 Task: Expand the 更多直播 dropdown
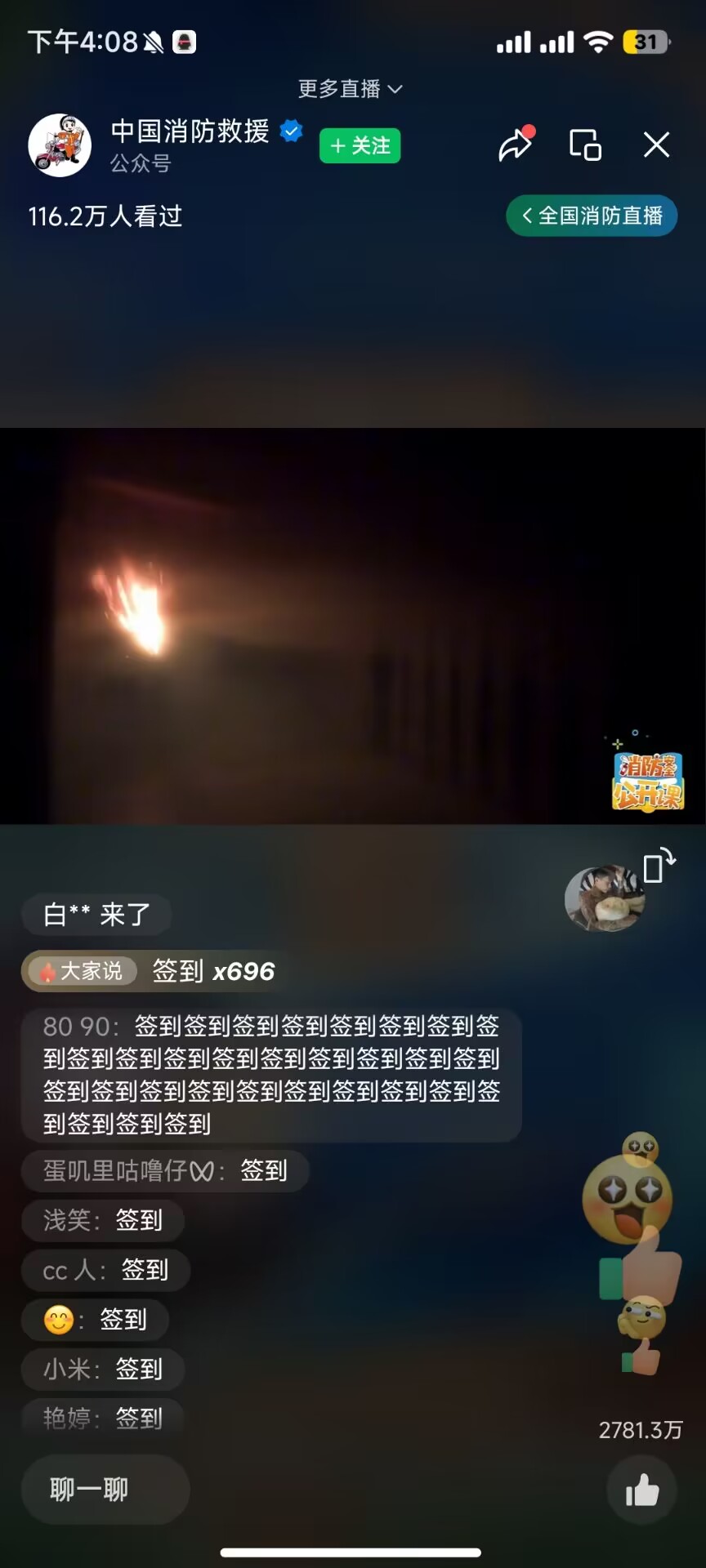(x=351, y=88)
